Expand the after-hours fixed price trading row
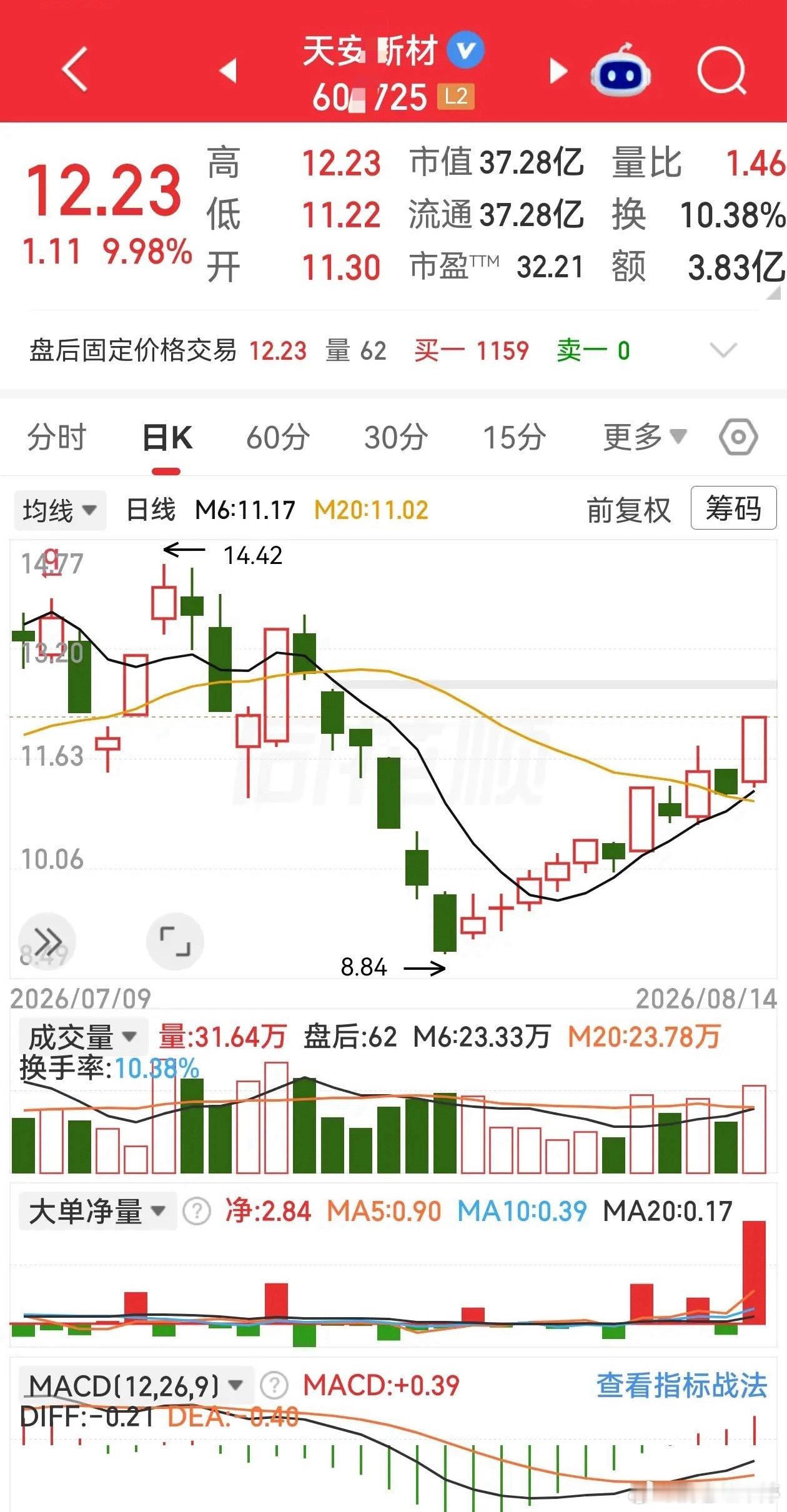The image size is (787, 1512). (x=724, y=350)
